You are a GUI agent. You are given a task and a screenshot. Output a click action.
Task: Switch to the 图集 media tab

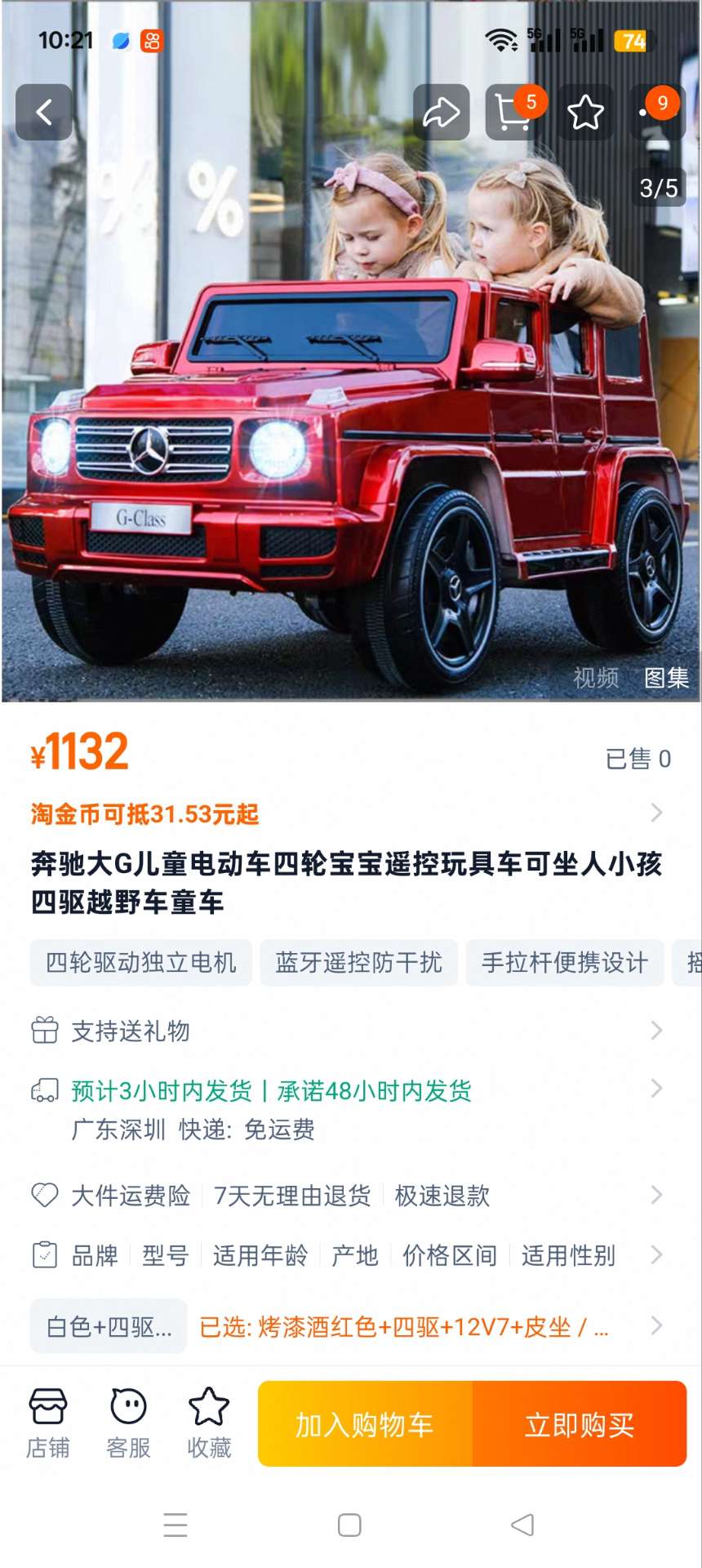pyautogui.click(x=666, y=678)
